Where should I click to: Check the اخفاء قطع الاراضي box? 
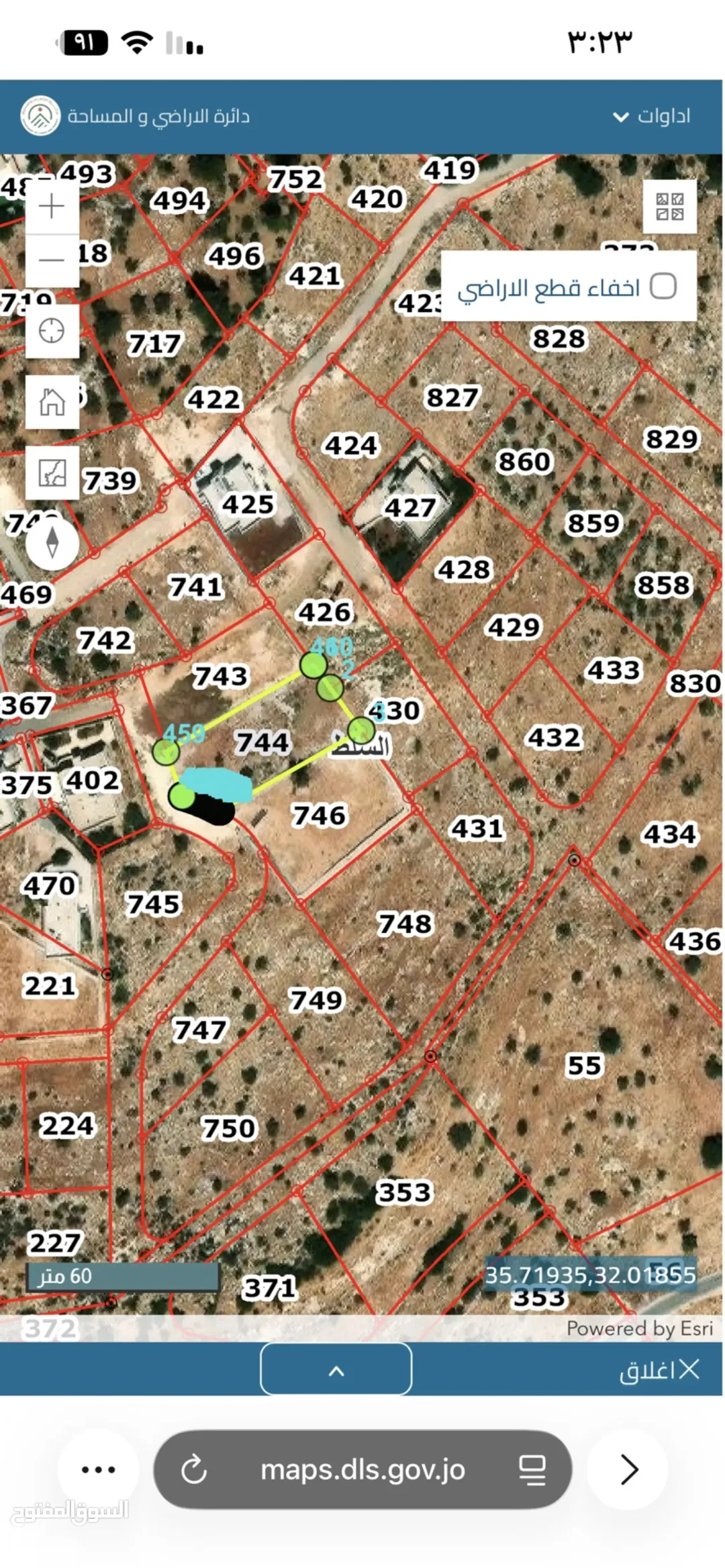point(663,287)
